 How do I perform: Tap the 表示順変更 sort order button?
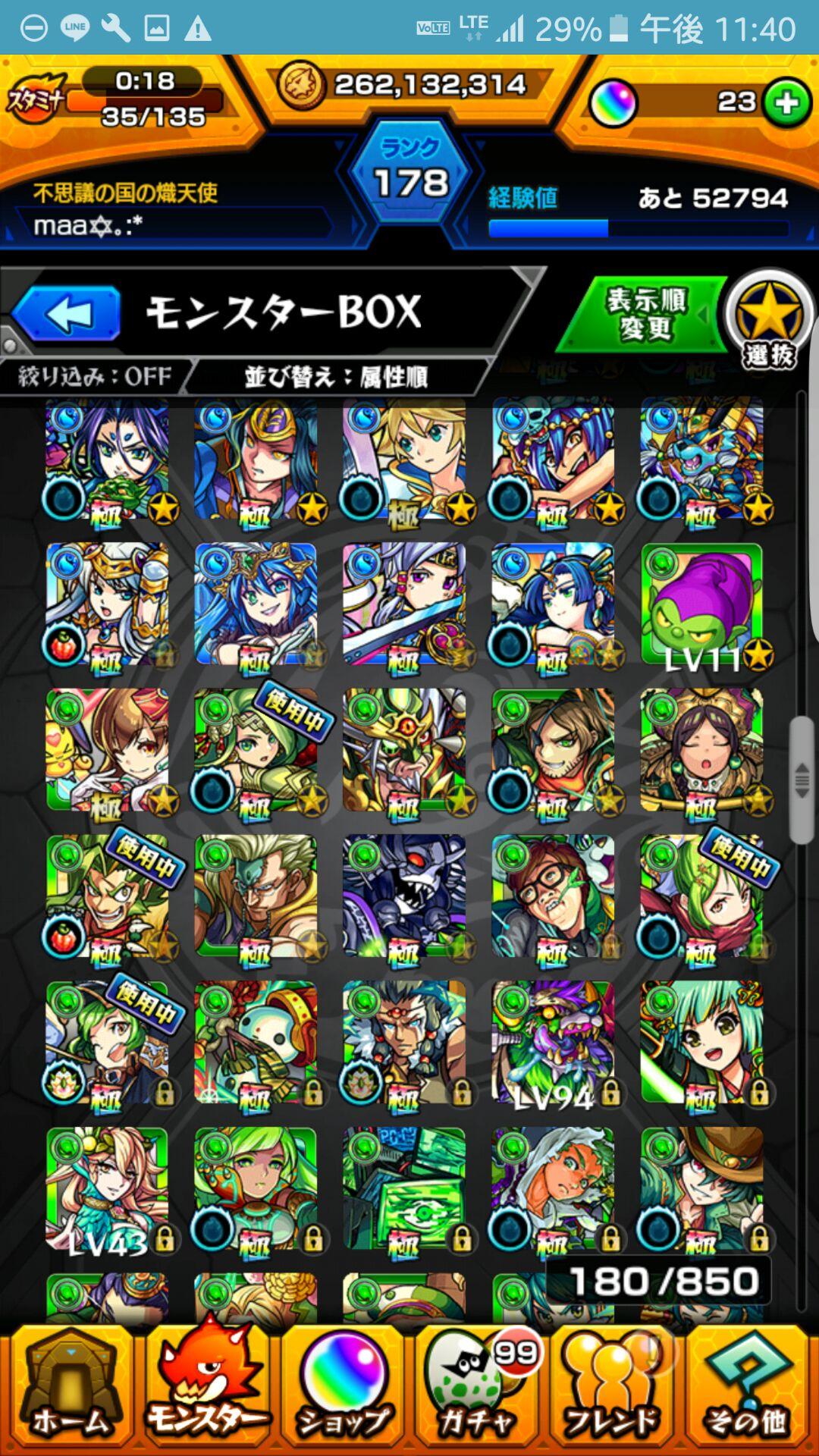tap(645, 314)
